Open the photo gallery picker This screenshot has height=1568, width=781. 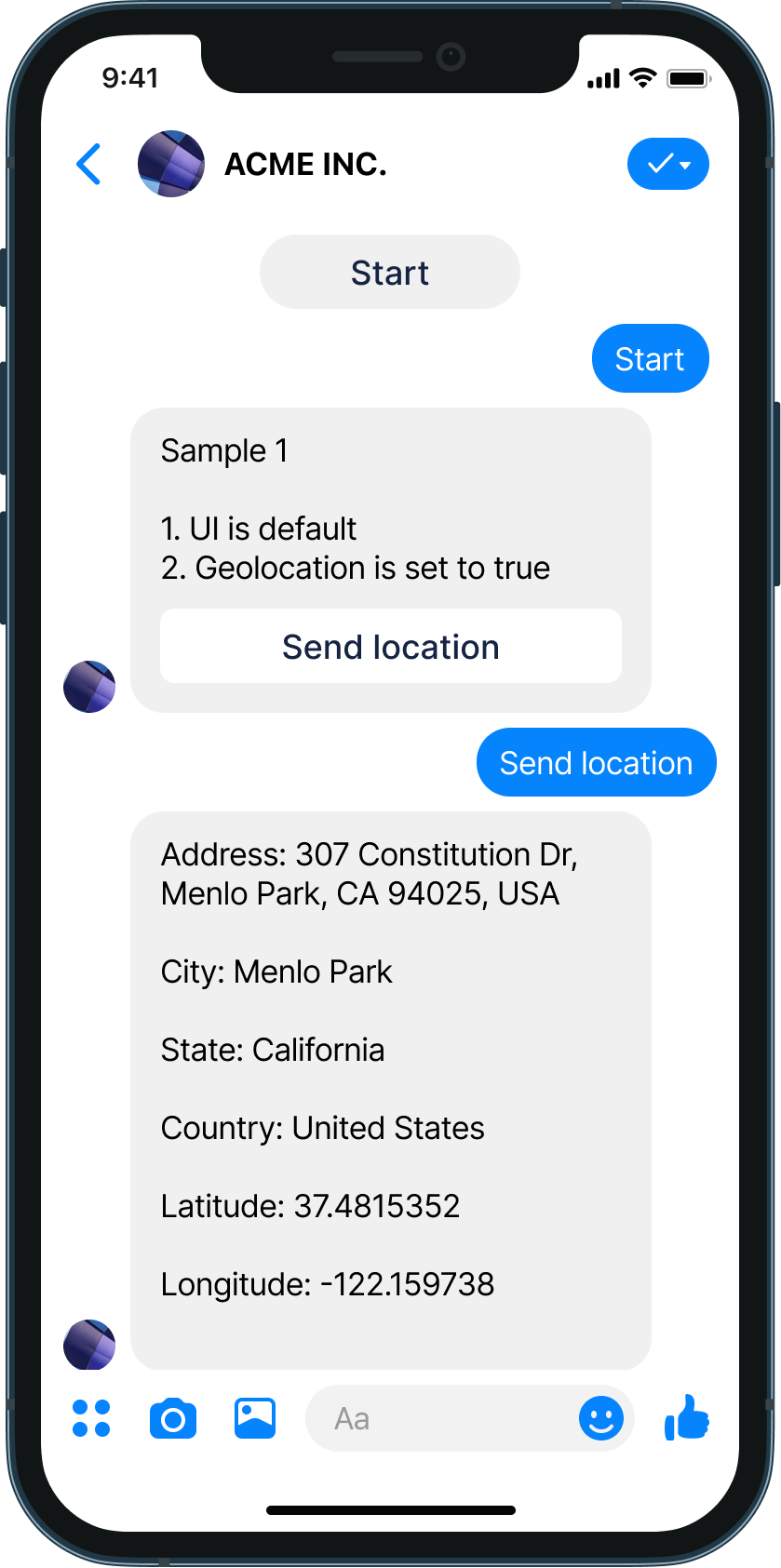coord(255,1418)
